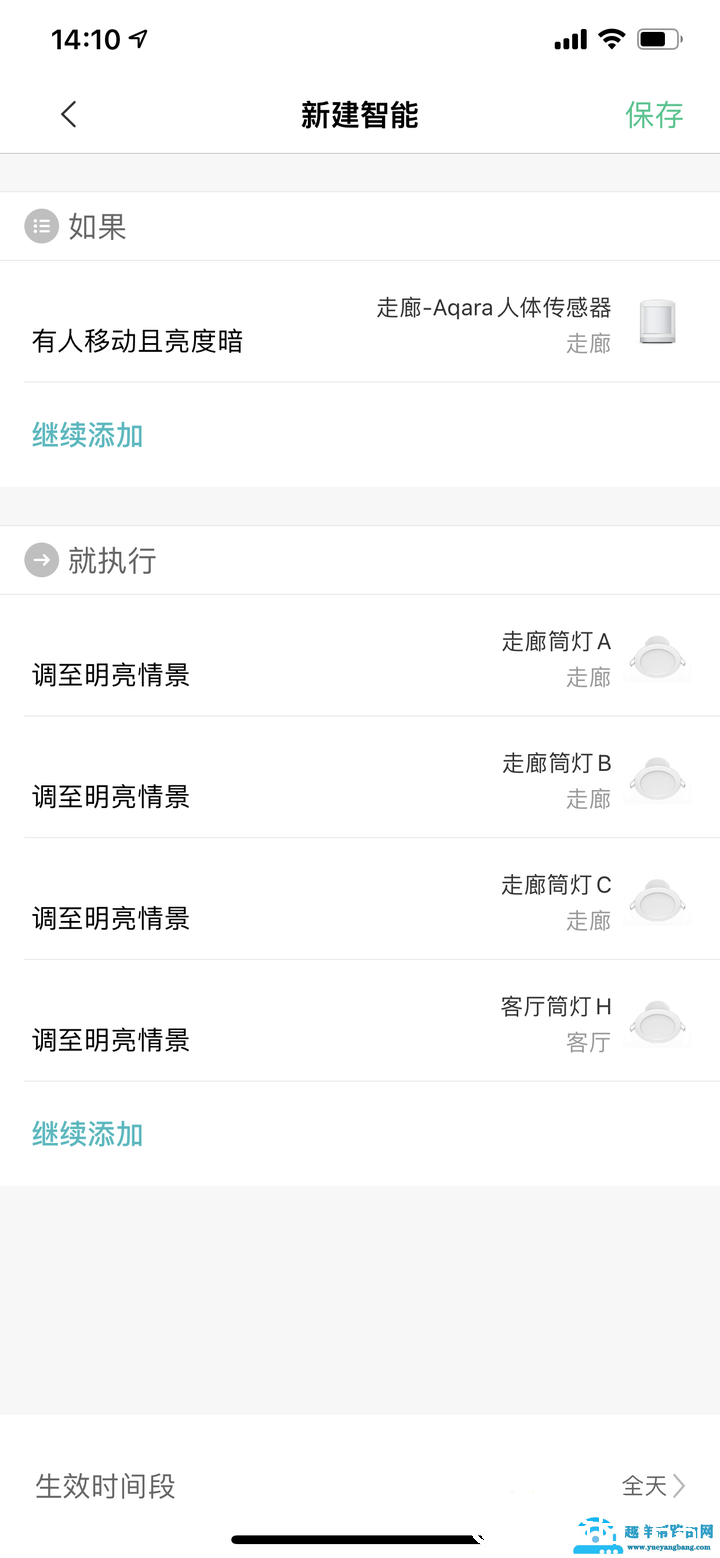Image resolution: width=720 pixels, height=1558 pixels.
Task: Tap the Wi-Fi icon in the status bar
Action: (612, 38)
